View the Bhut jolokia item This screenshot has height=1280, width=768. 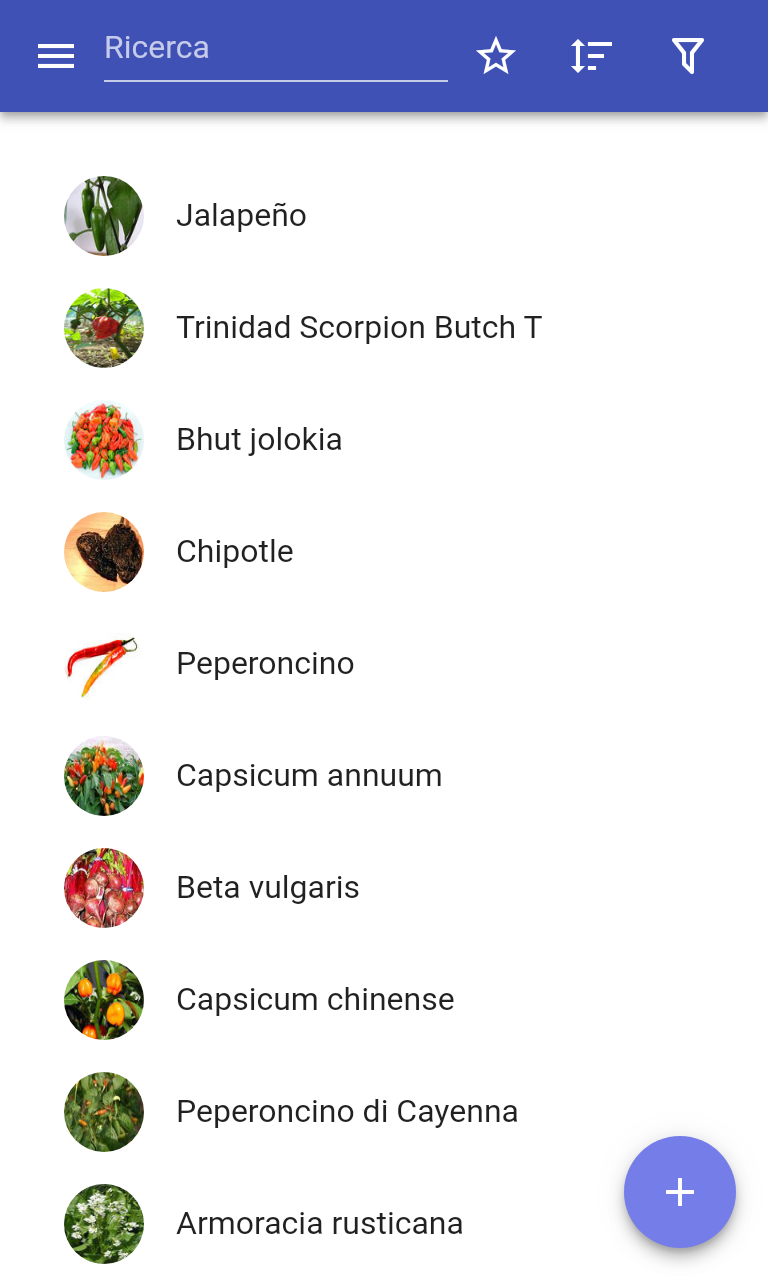click(x=384, y=440)
